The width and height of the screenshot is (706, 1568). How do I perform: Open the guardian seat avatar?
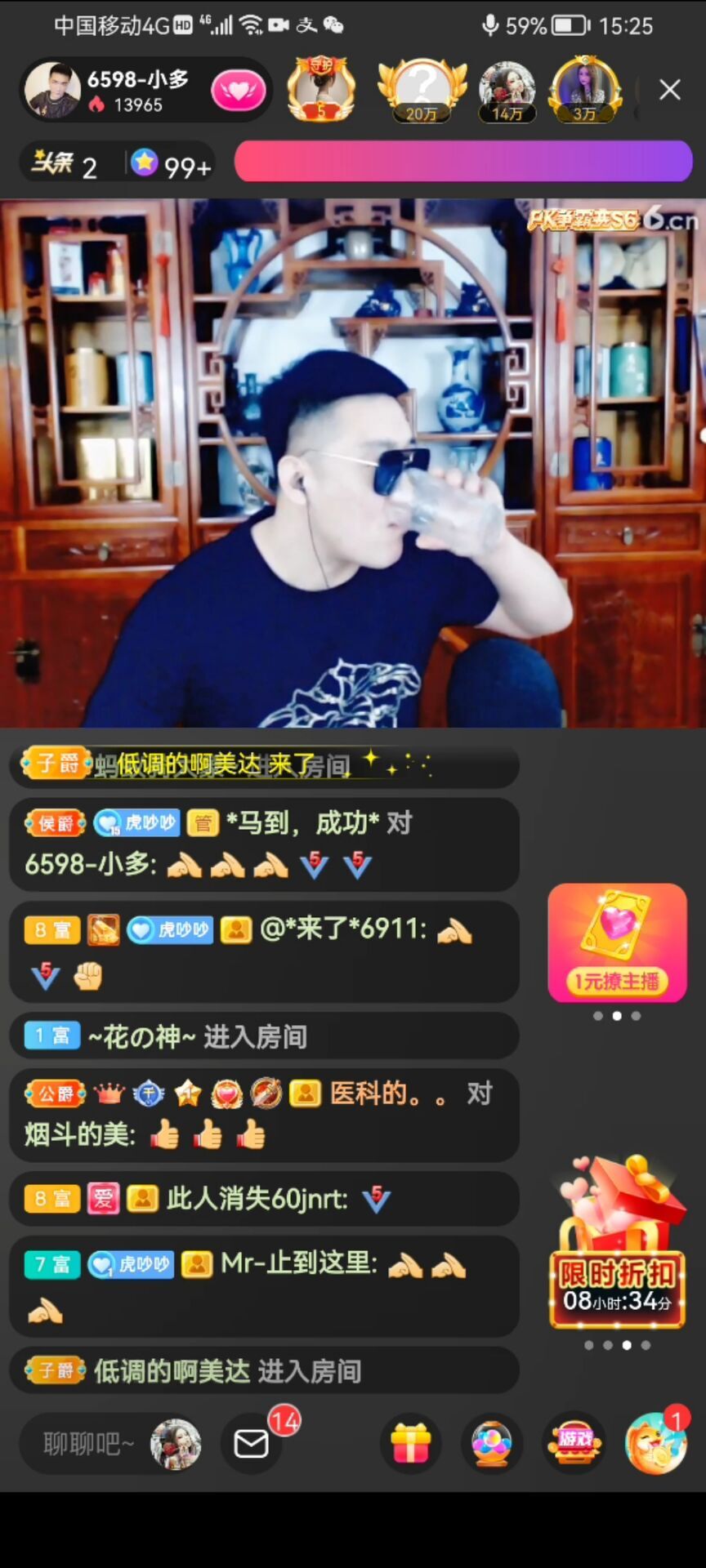point(321,90)
